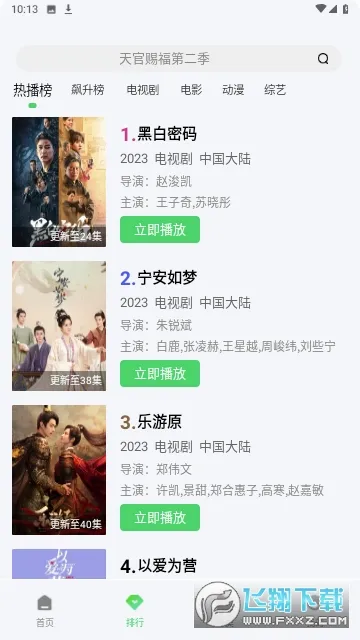The height and width of the screenshot is (640, 360).
Task: Play 宁安如梦 with 立即播放
Action: [x=160, y=373]
